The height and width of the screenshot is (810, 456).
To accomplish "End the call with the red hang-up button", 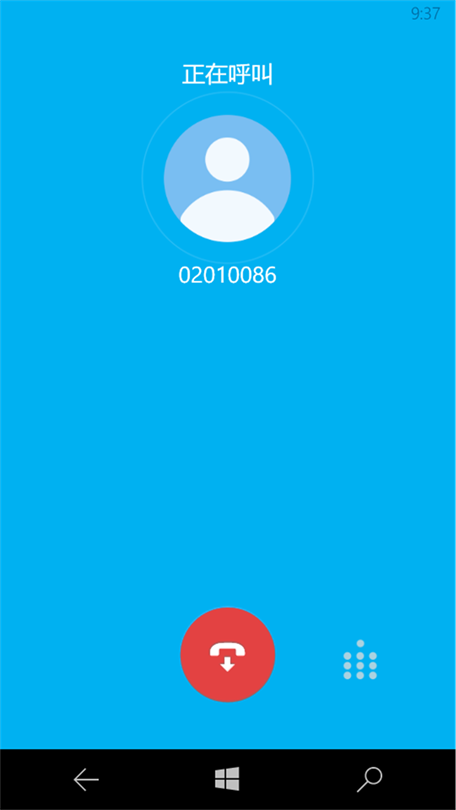I will (228, 655).
